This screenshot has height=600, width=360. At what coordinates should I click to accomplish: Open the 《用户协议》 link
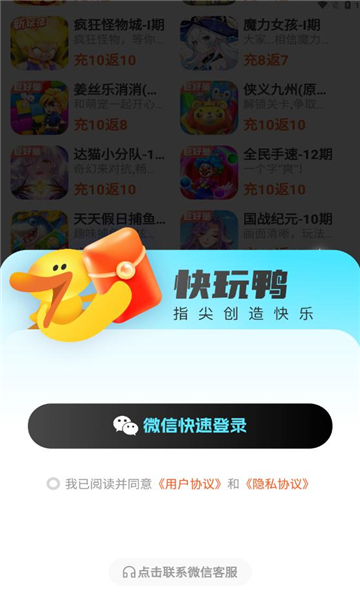click(190, 484)
